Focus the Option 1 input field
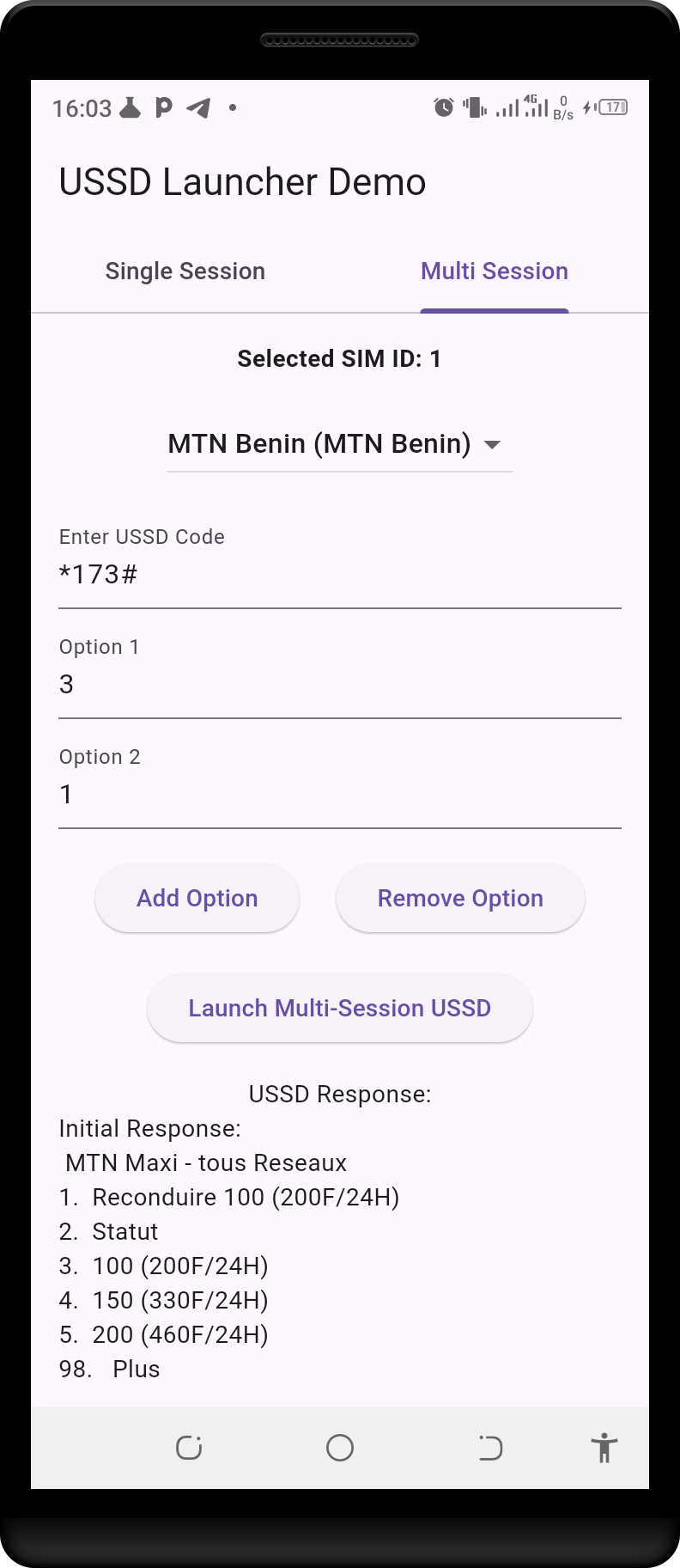 339,685
